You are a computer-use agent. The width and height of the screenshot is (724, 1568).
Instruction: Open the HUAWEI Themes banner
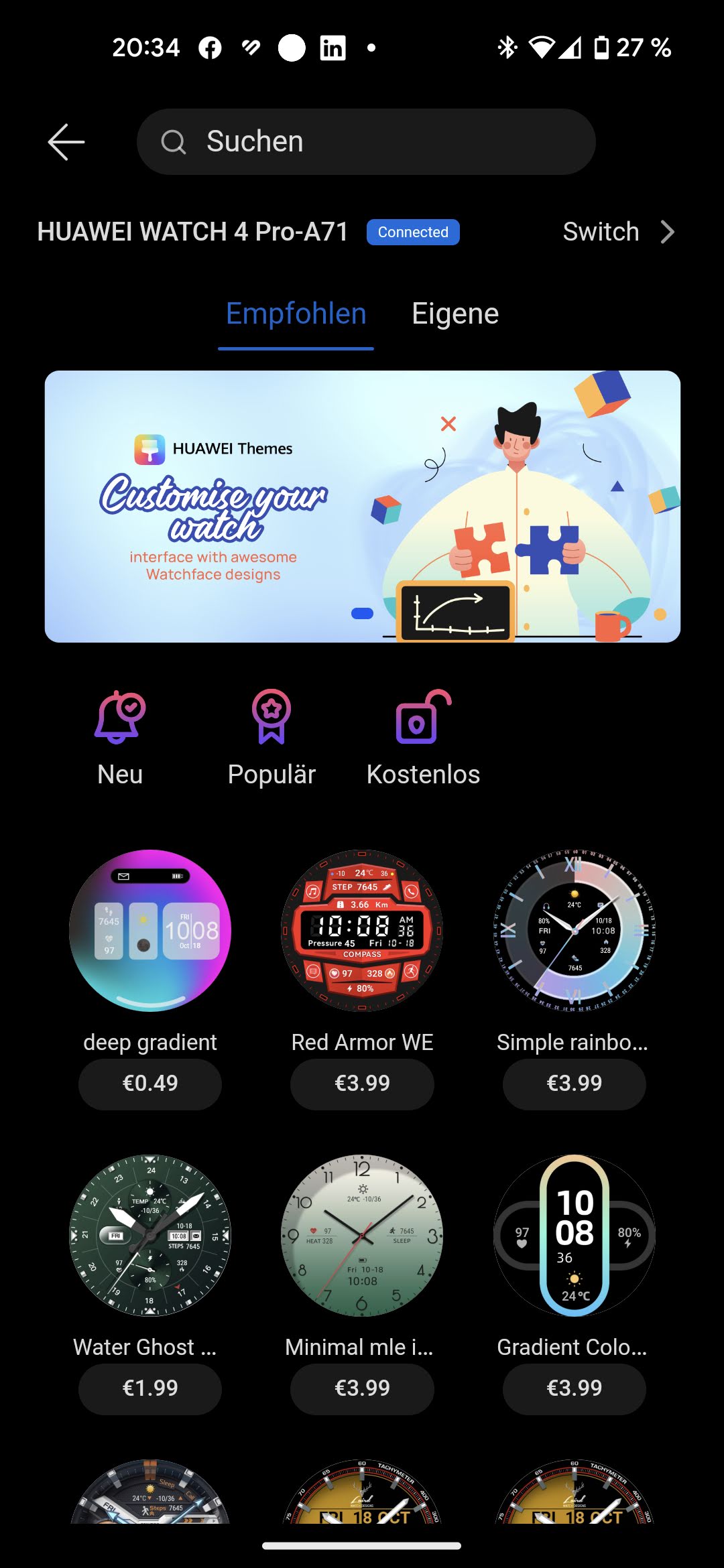tap(362, 507)
